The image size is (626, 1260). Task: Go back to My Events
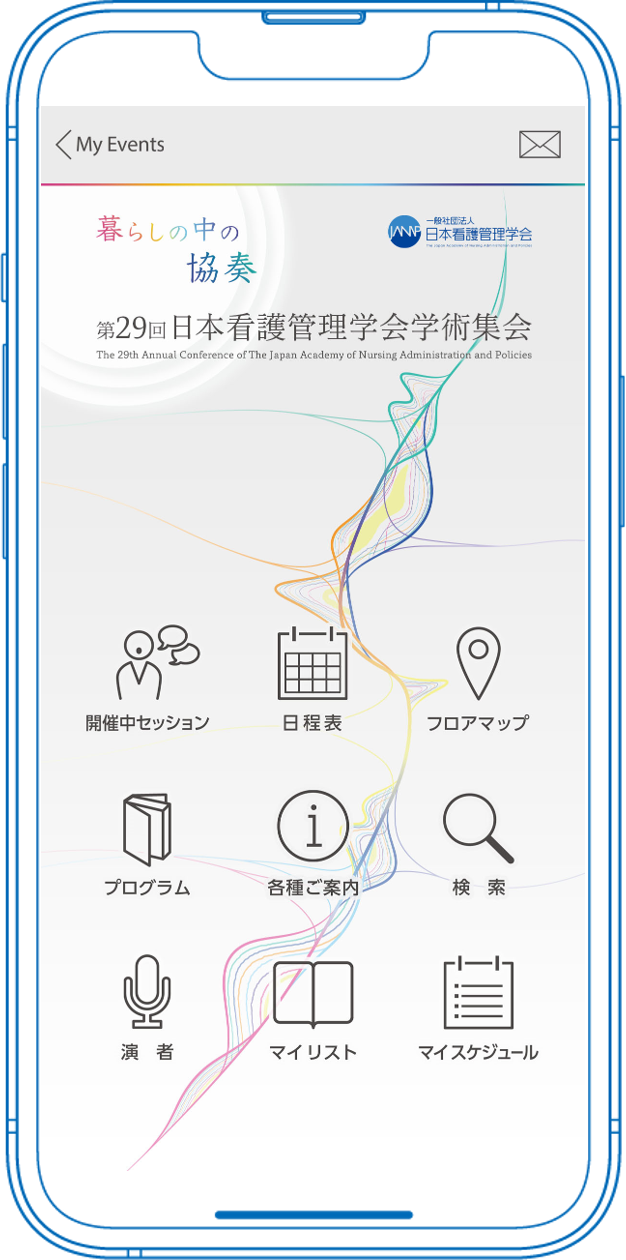(108, 145)
